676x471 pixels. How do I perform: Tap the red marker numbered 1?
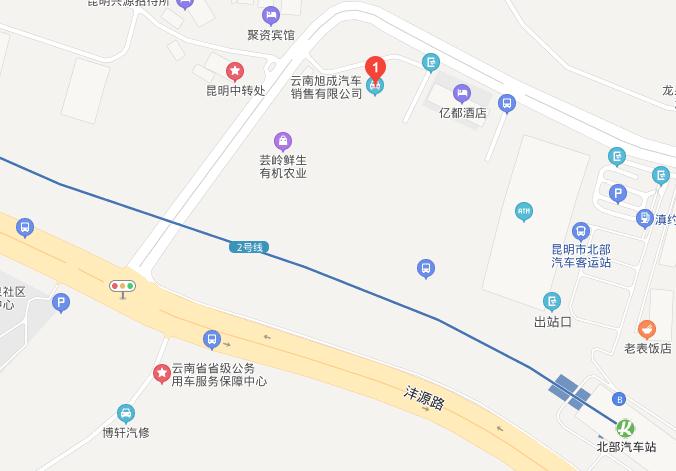[x=375, y=70]
